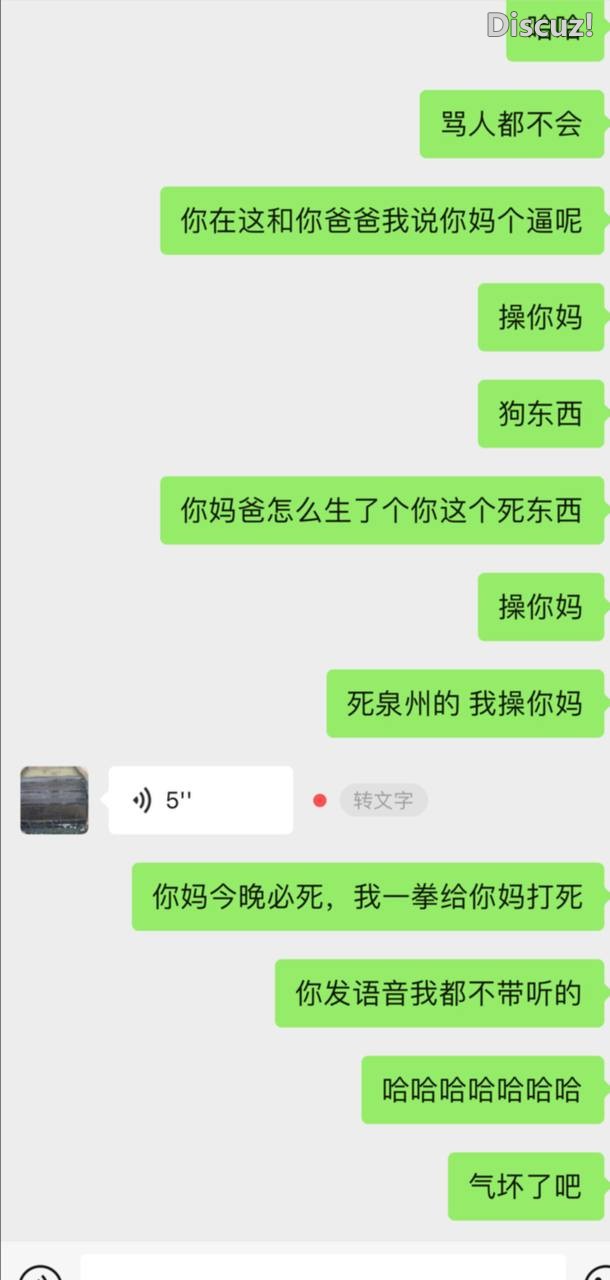Screen dimensions: 610x1280
Task: Open the sender's profile avatar
Action: coord(54,800)
